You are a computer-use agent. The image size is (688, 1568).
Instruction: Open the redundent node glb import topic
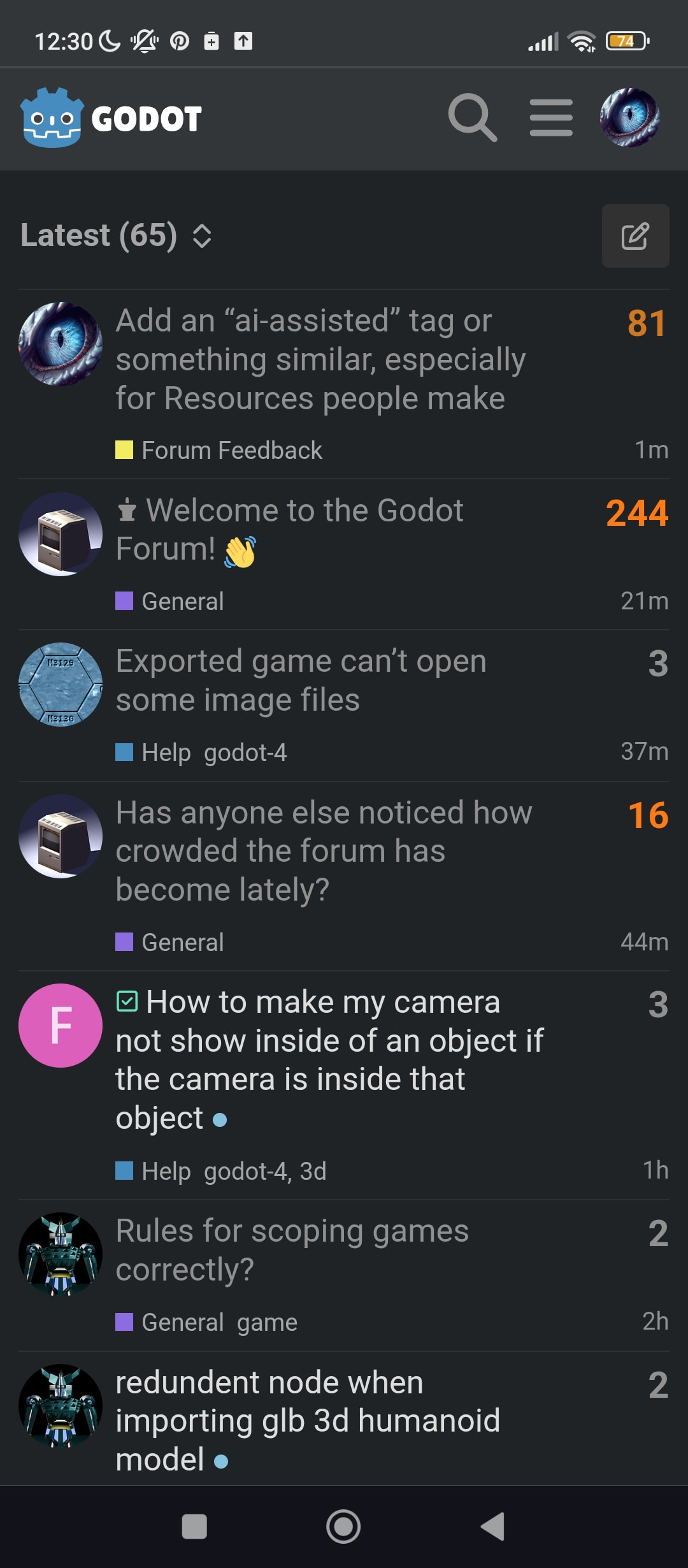pyautogui.click(x=307, y=1420)
